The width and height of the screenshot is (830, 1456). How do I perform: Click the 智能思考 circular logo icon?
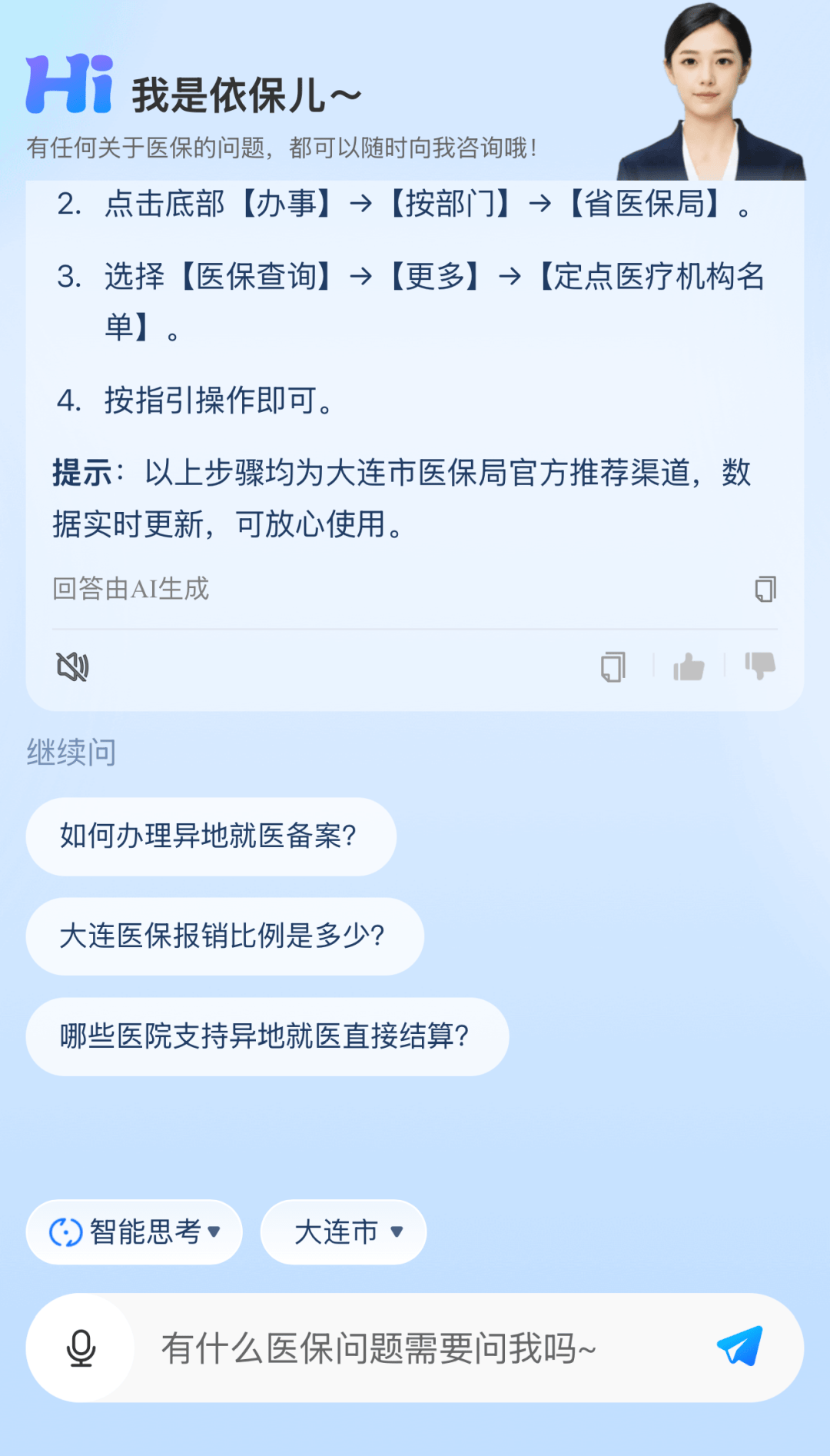(68, 1232)
